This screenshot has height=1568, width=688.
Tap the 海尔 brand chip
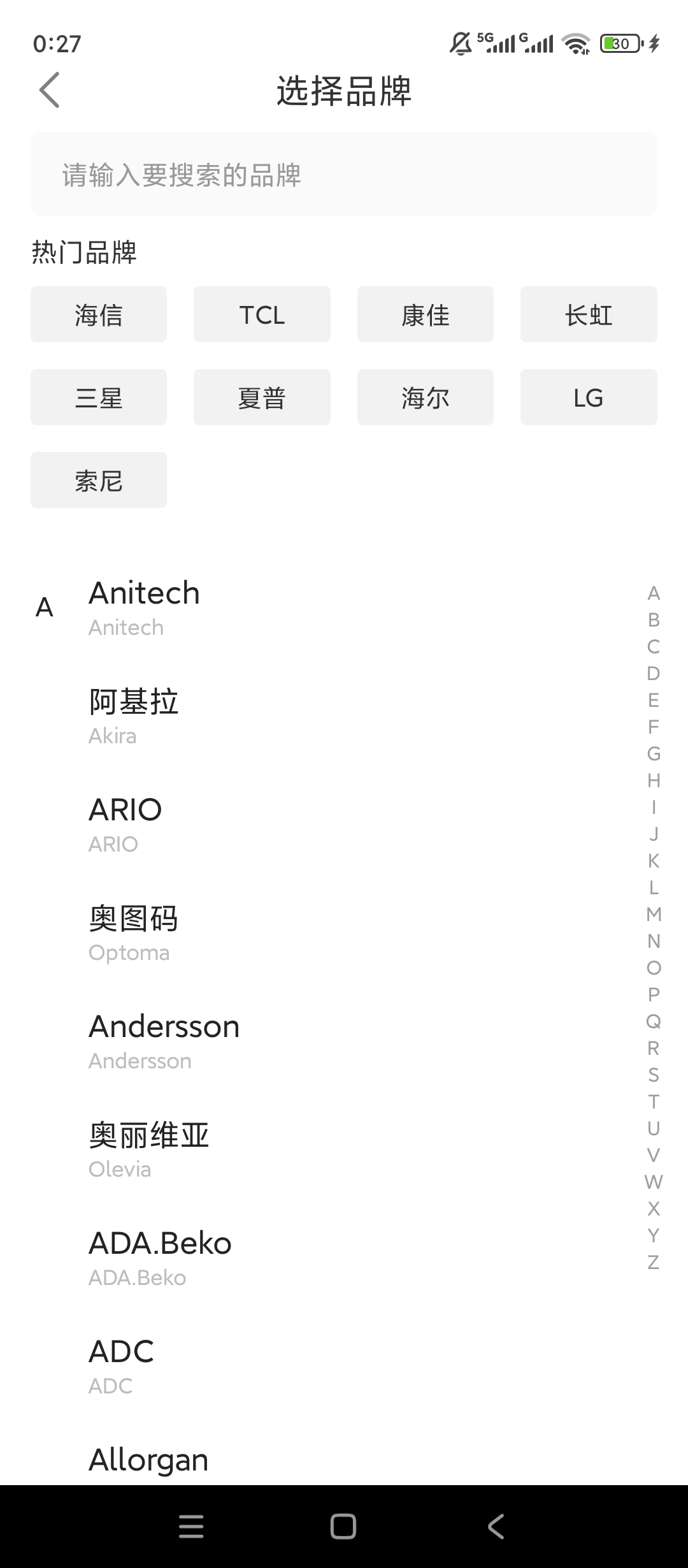426,397
